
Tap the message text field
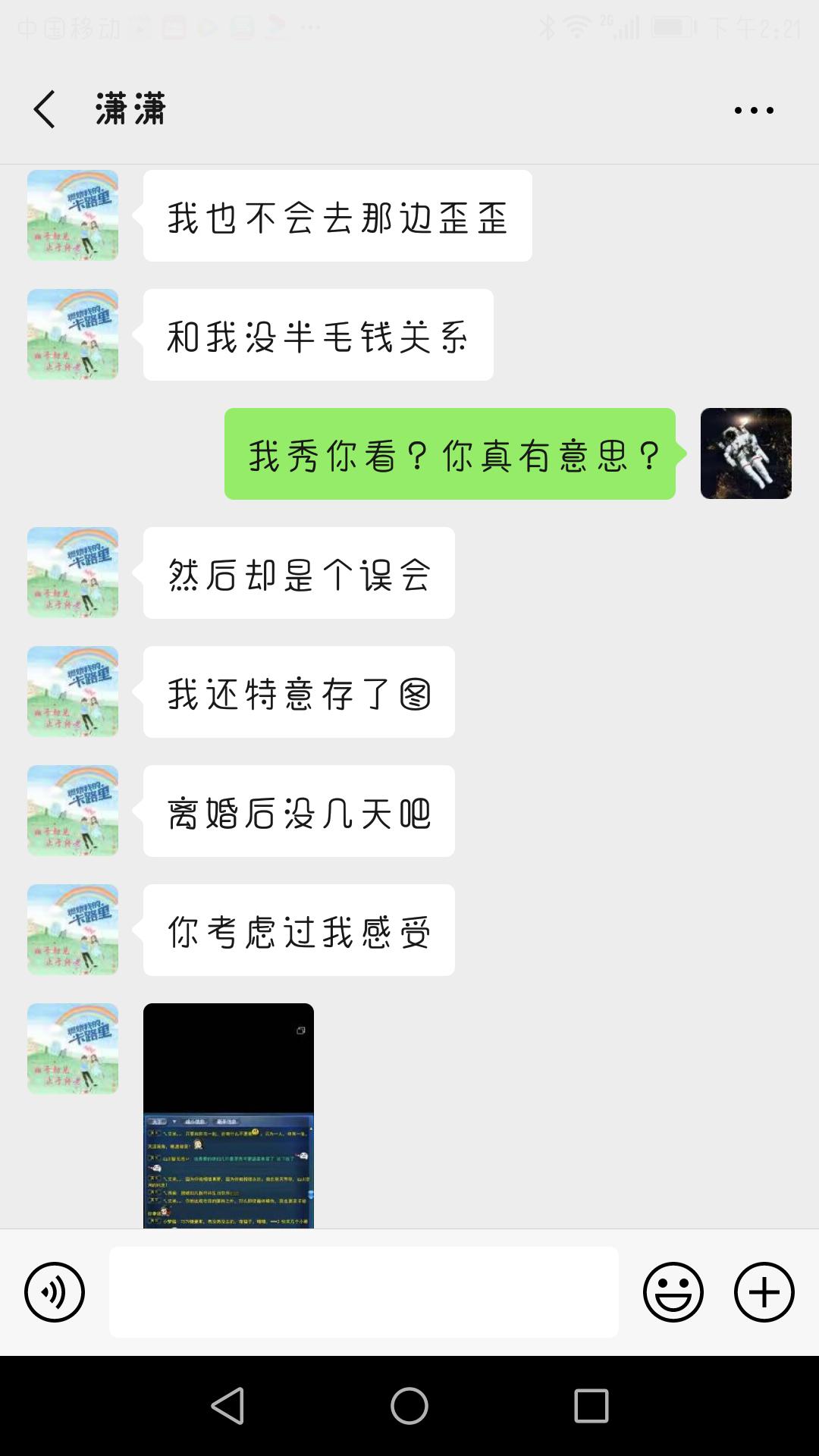(x=364, y=1291)
